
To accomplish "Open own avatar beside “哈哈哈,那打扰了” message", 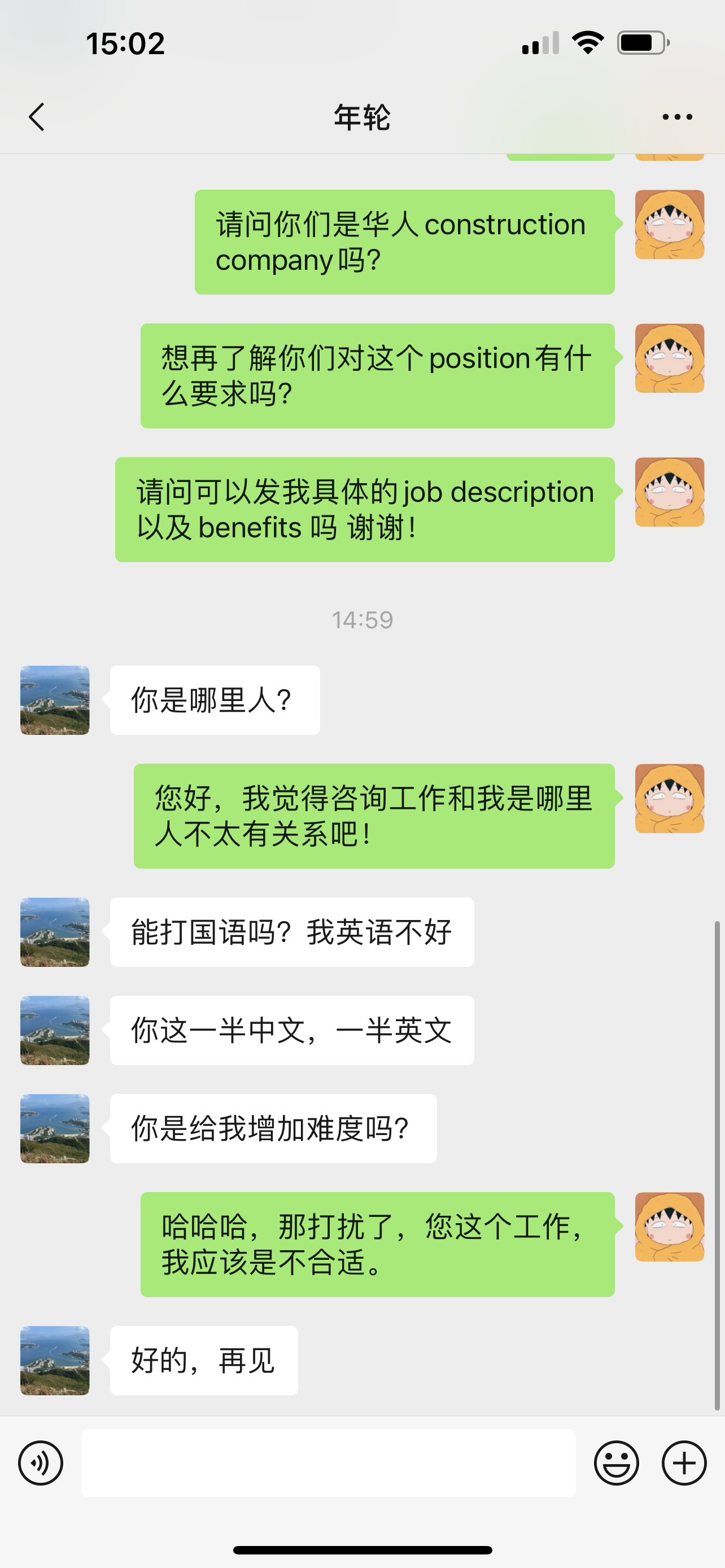I will click(670, 1227).
